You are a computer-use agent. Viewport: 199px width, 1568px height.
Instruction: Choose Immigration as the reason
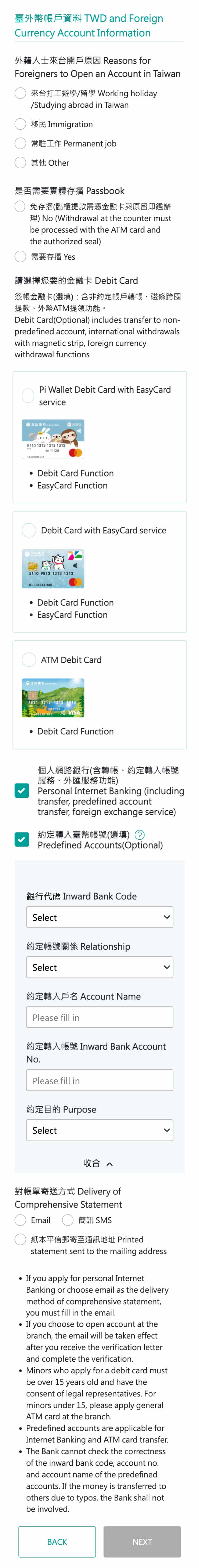pos(21,124)
